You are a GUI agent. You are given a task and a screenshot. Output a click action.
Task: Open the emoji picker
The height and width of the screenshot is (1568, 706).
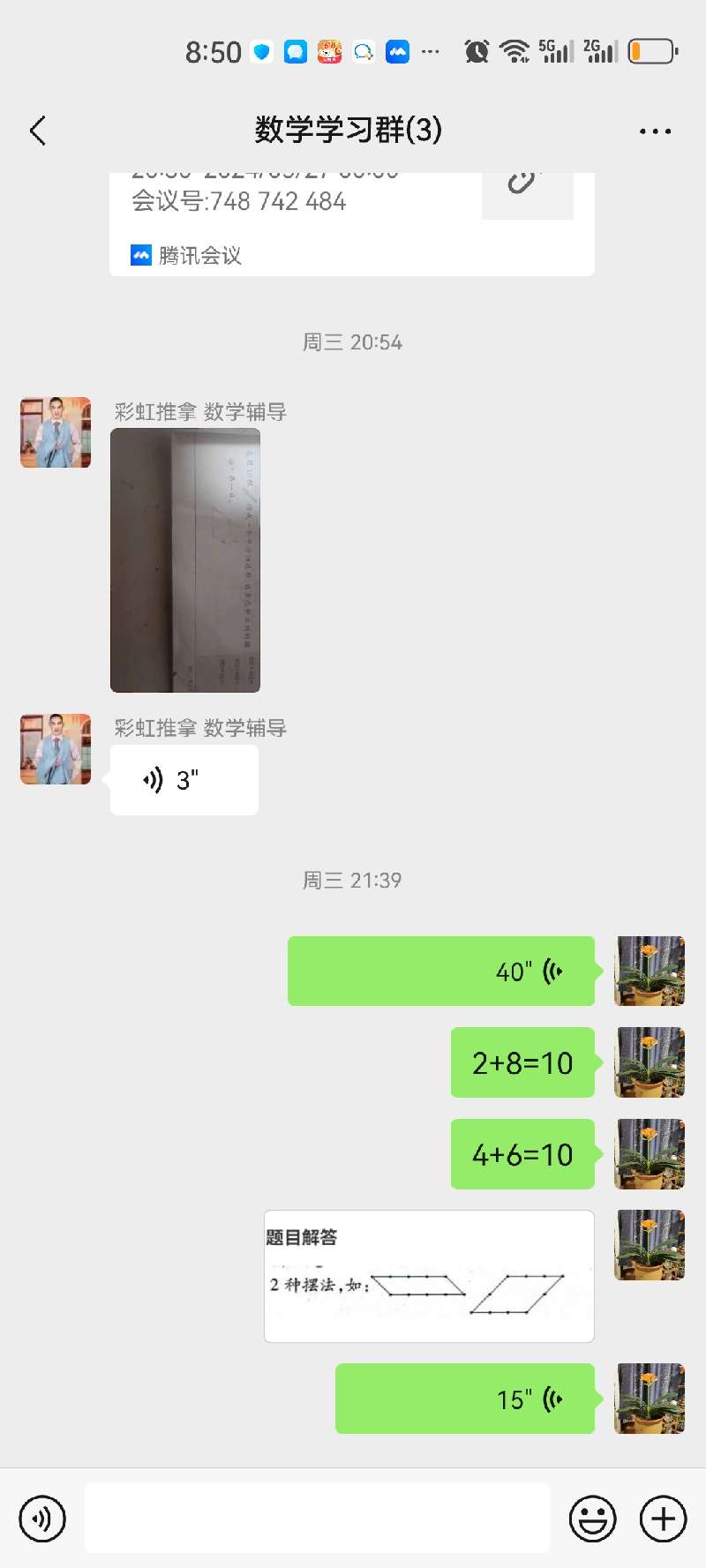pos(593,1519)
